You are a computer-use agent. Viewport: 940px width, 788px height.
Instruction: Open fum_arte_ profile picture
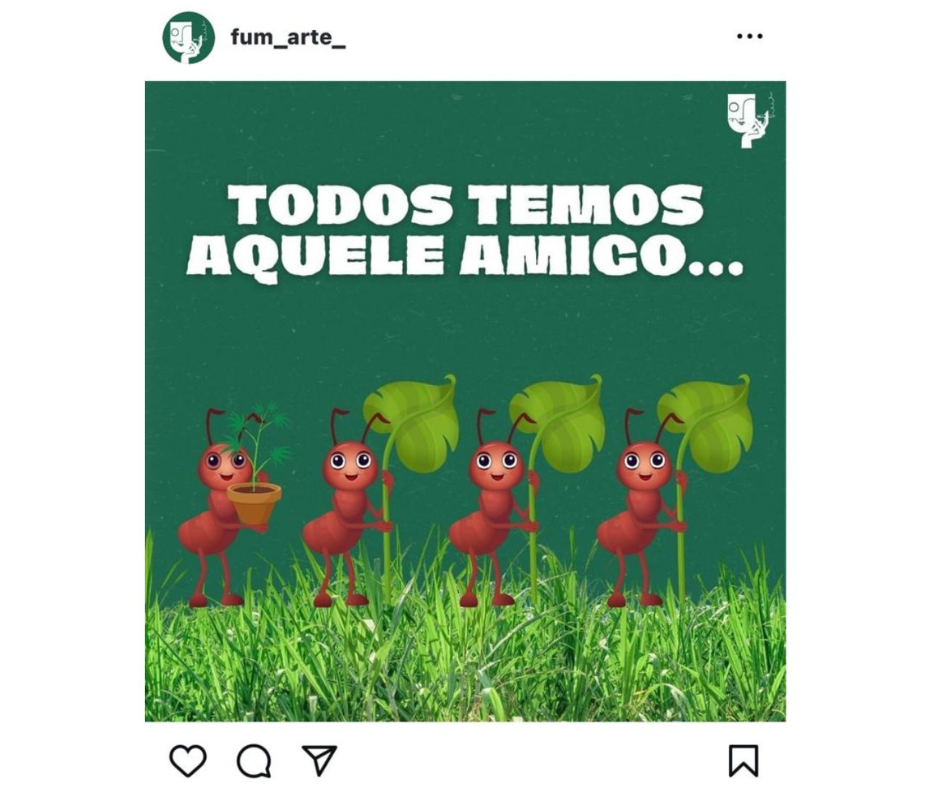(x=188, y=37)
